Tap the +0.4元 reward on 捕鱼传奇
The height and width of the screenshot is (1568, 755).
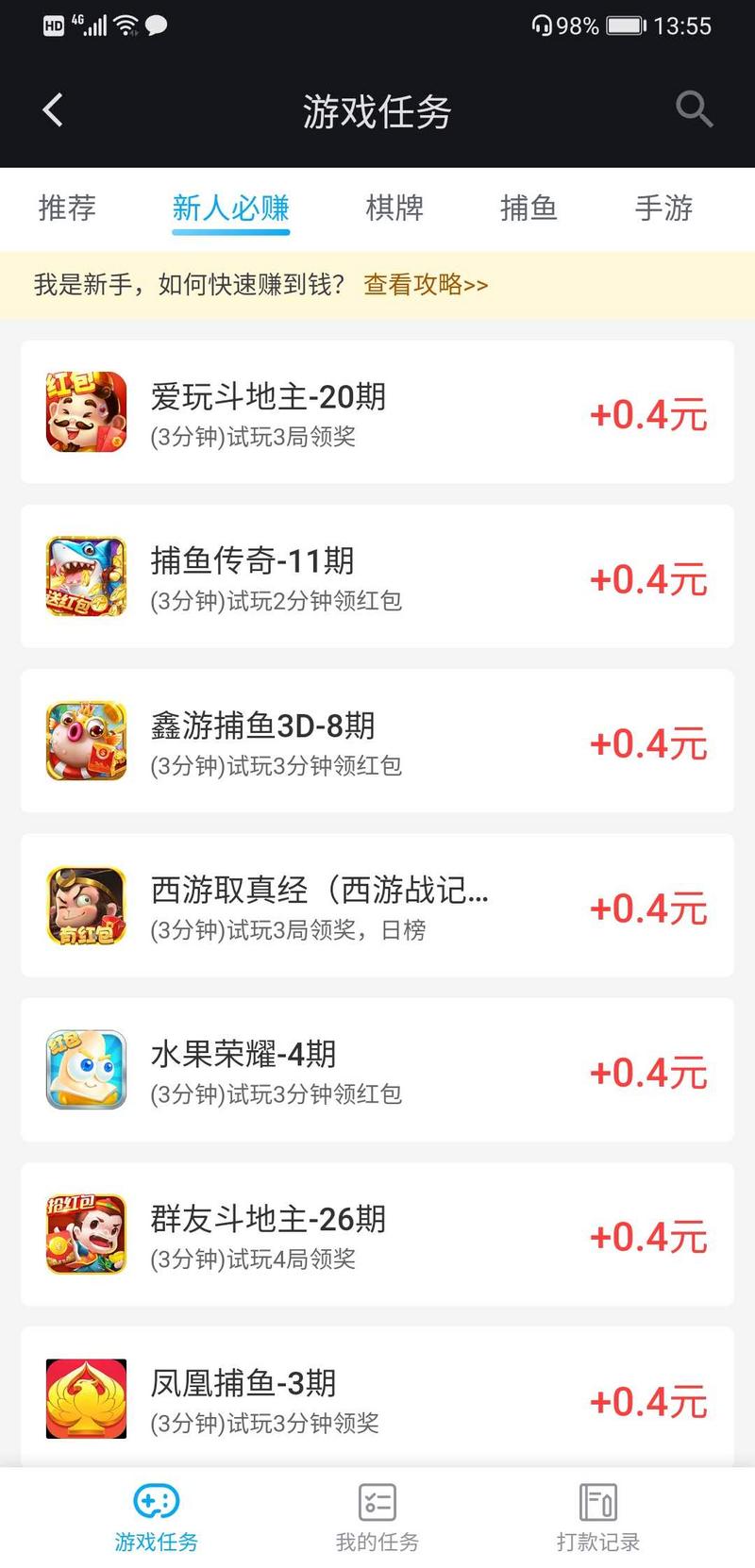point(647,579)
